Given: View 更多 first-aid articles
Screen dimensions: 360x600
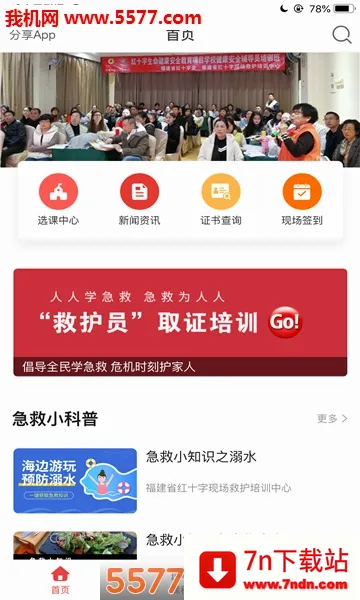Looking at the screenshot, I should pos(332,418).
